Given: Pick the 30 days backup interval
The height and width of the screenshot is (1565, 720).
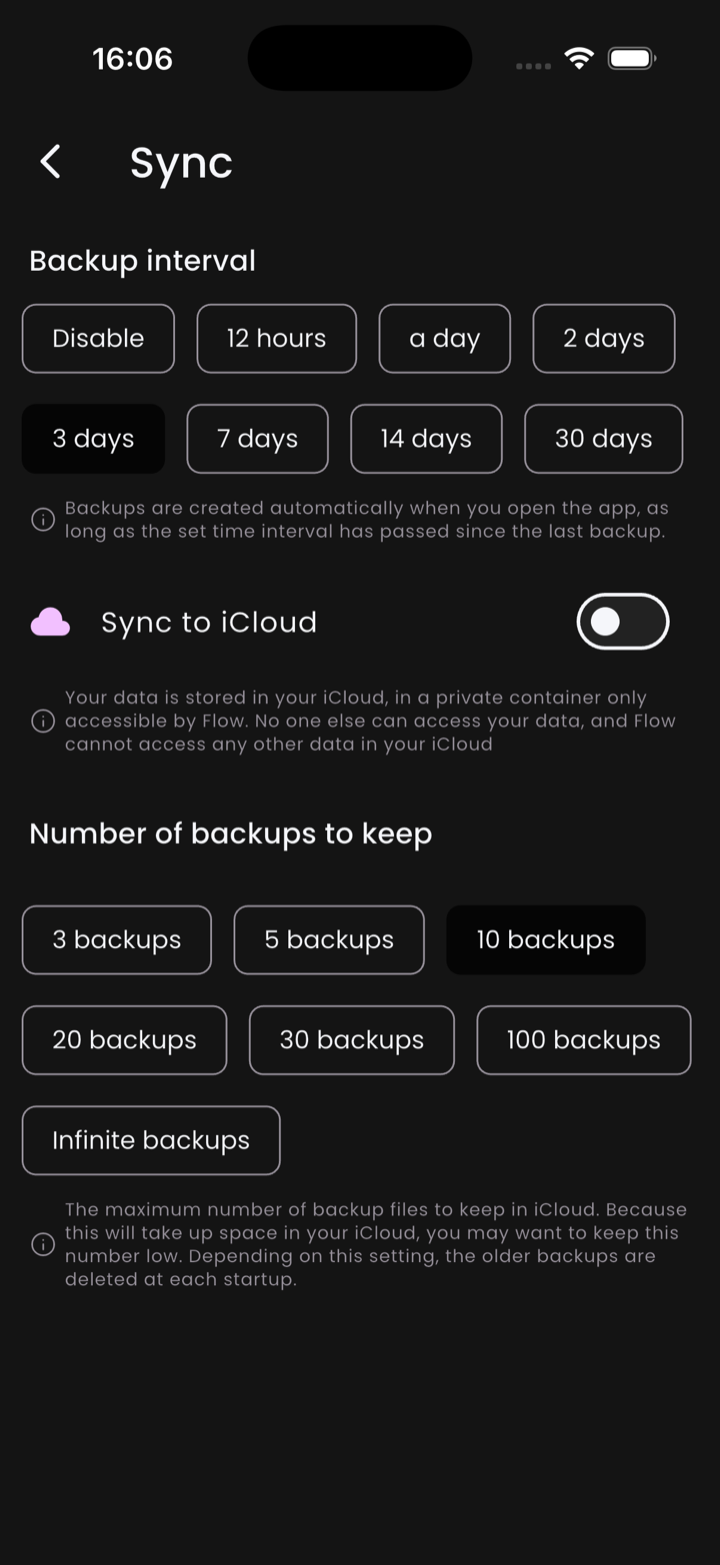Looking at the screenshot, I should (603, 438).
